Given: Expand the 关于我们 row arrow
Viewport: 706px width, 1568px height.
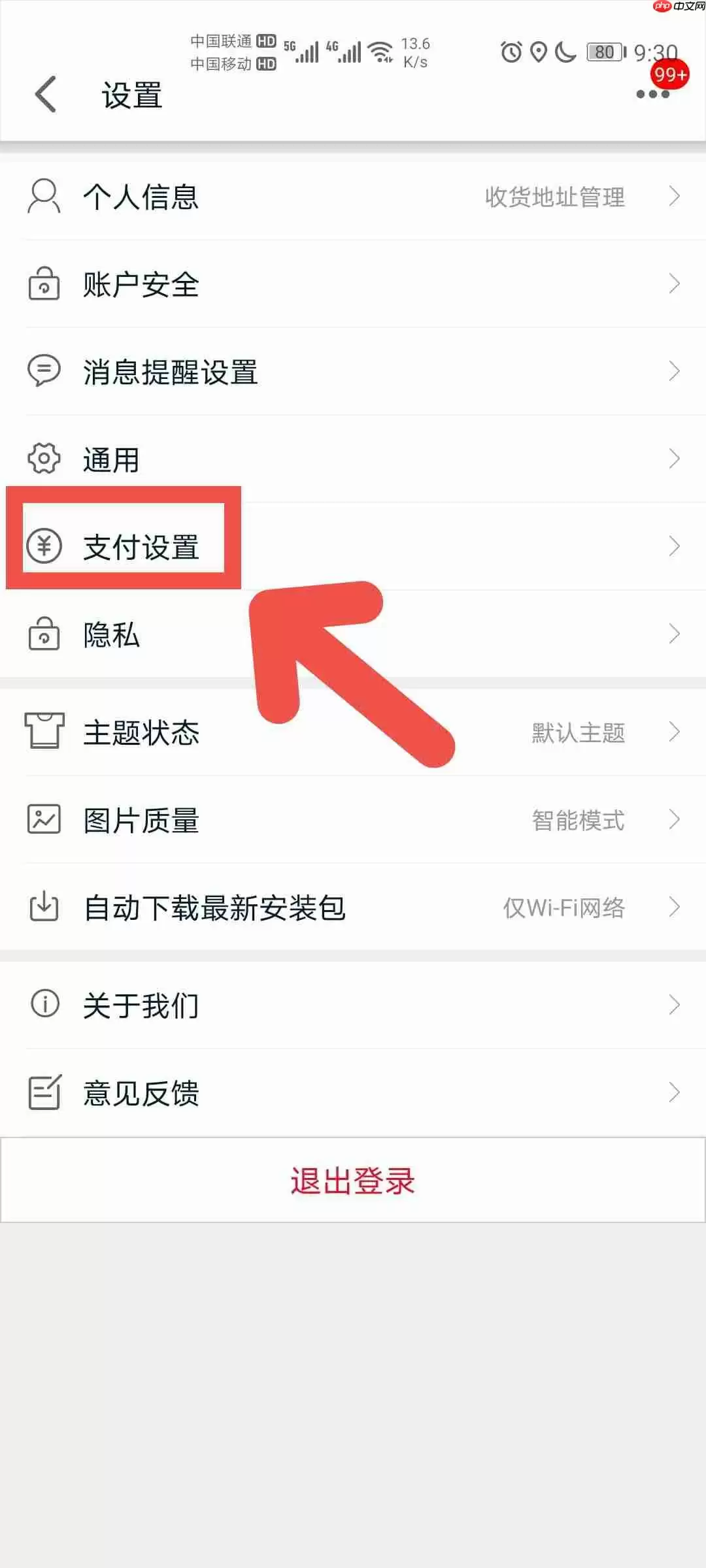Looking at the screenshot, I should tap(675, 1005).
